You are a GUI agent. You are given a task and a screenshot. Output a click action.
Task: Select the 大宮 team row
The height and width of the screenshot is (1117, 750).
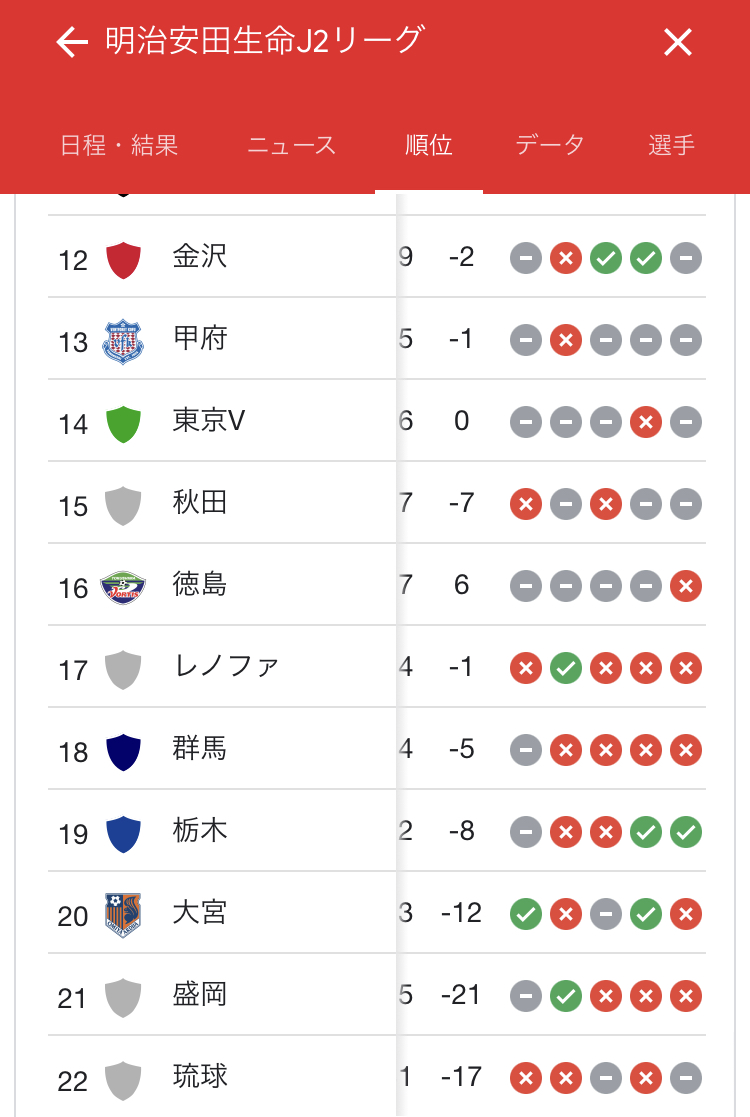pos(200,914)
